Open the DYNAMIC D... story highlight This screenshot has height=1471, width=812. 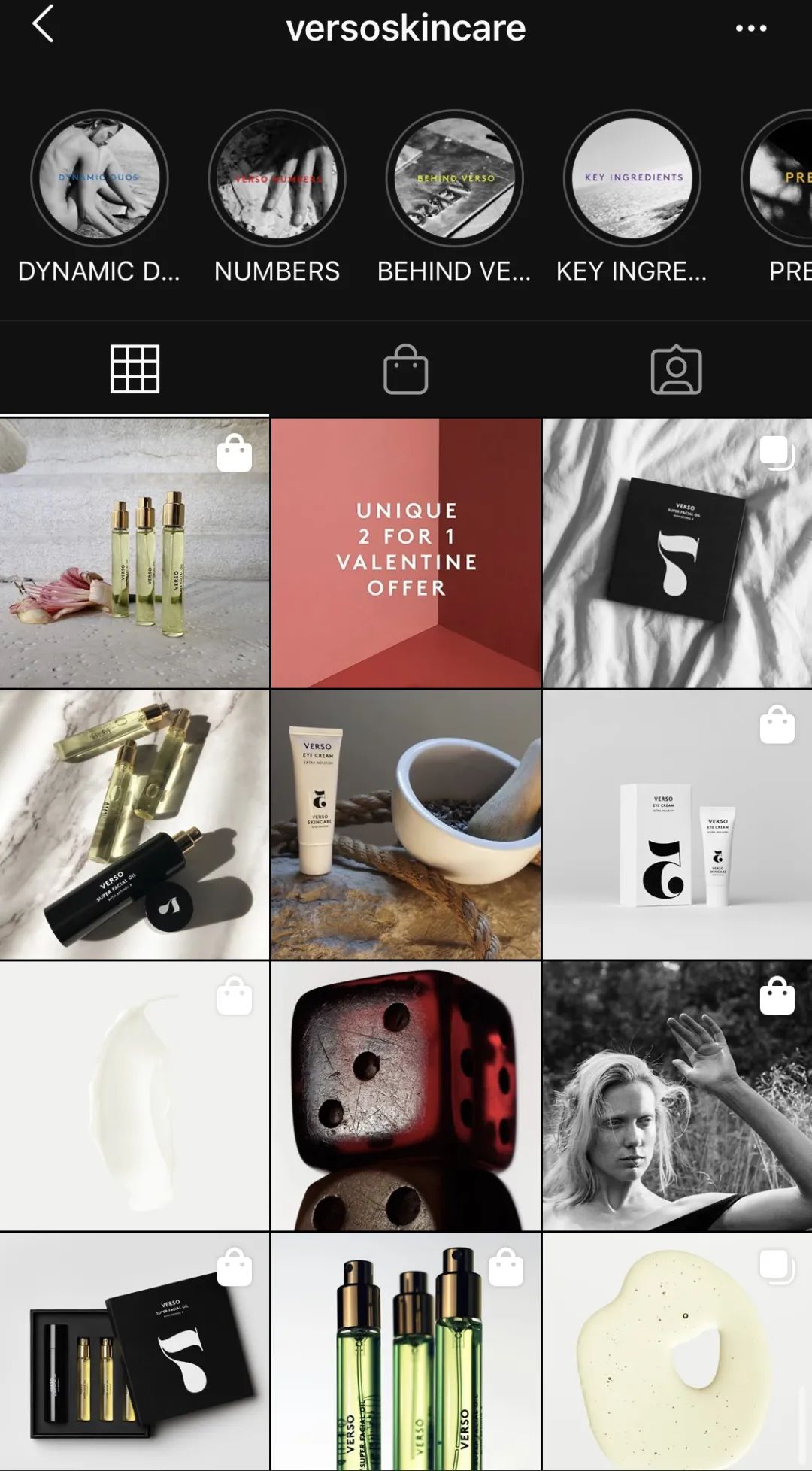pyautogui.click(x=99, y=179)
